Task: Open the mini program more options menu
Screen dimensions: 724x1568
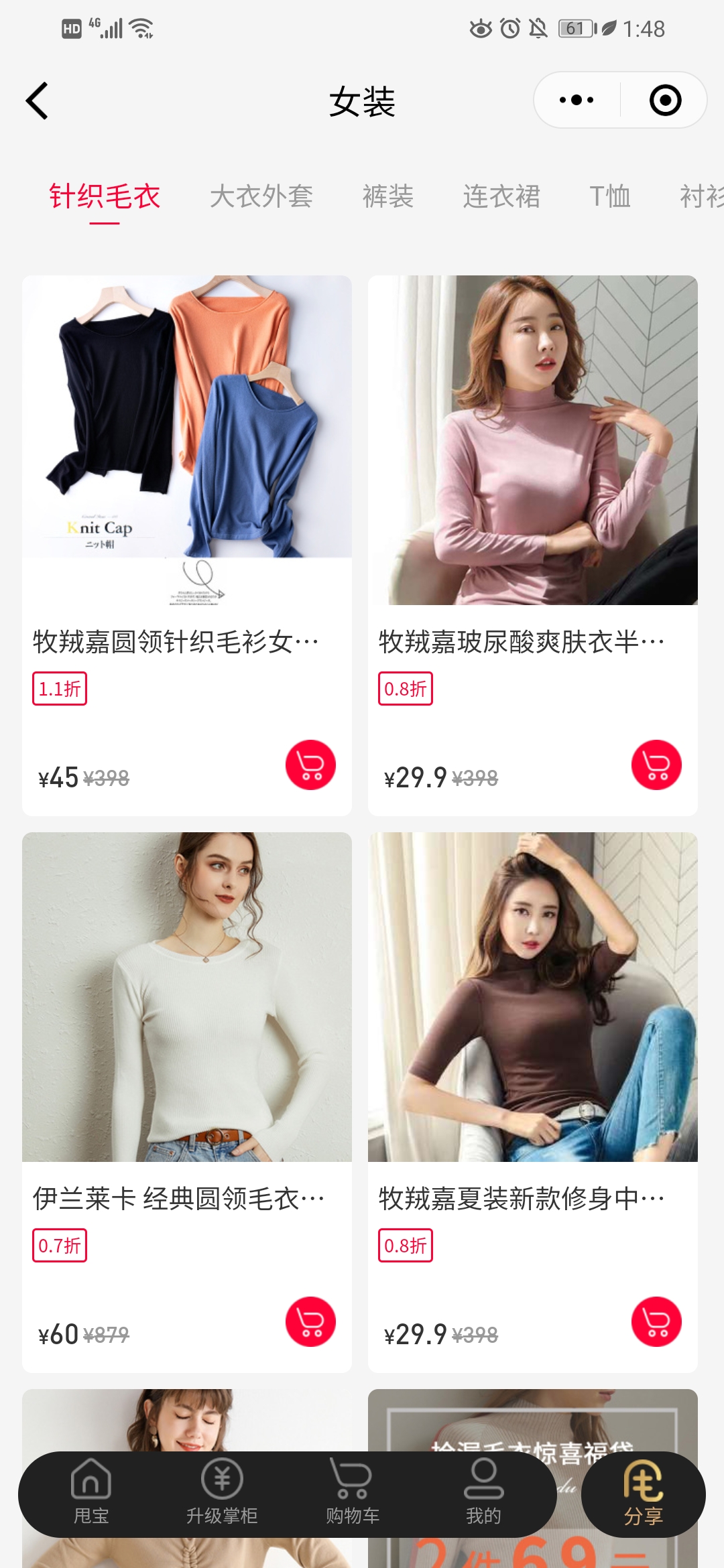Action: [575, 101]
